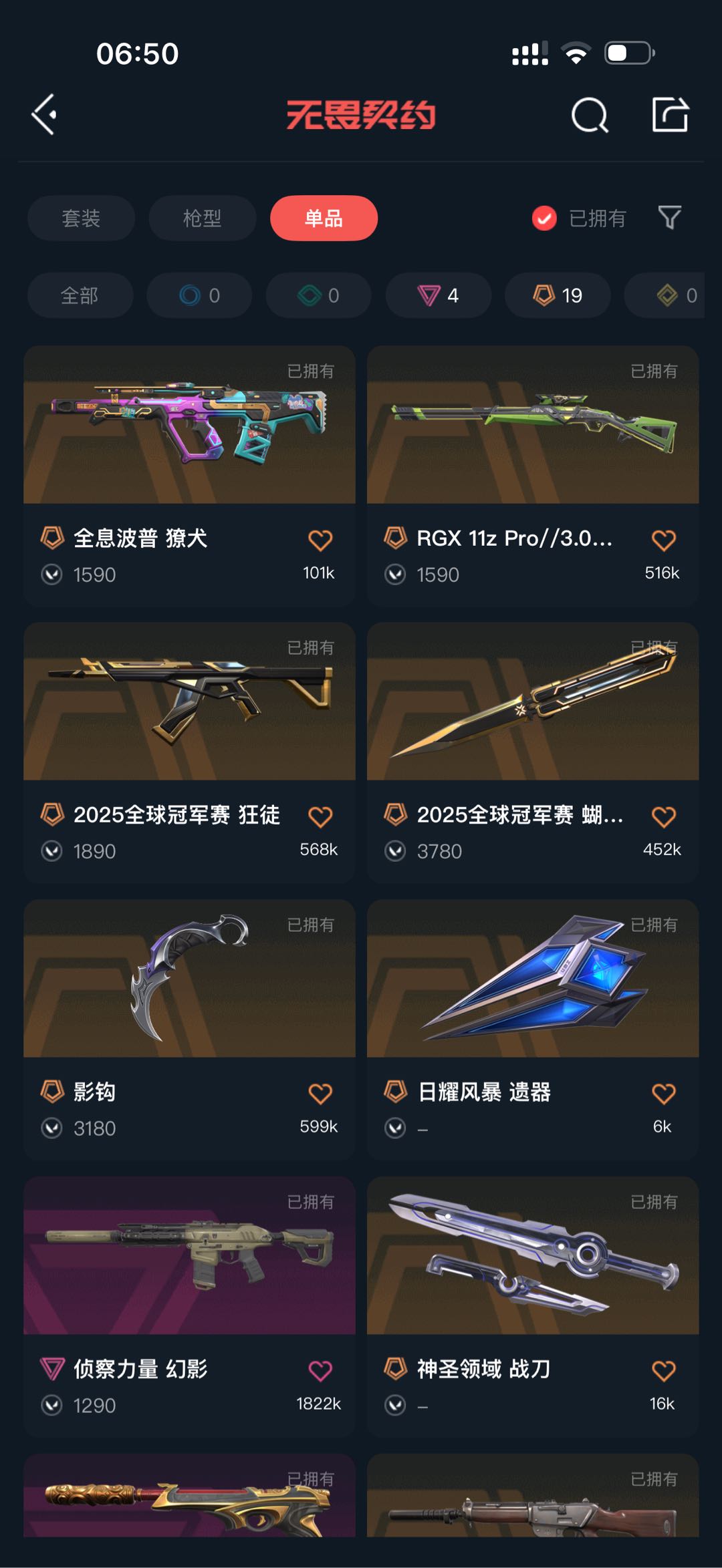This screenshot has height=1568, width=722.
Task: Uncheck the 已拥有 owned filter
Action: click(544, 218)
